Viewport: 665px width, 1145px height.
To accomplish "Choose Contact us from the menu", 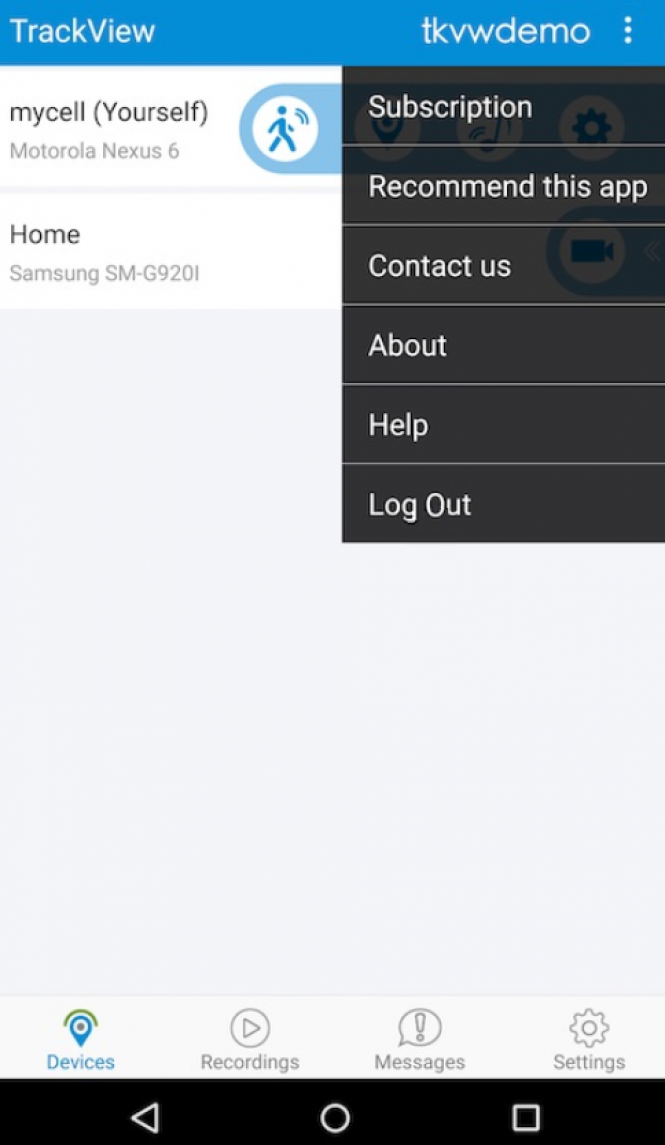I will click(x=504, y=265).
